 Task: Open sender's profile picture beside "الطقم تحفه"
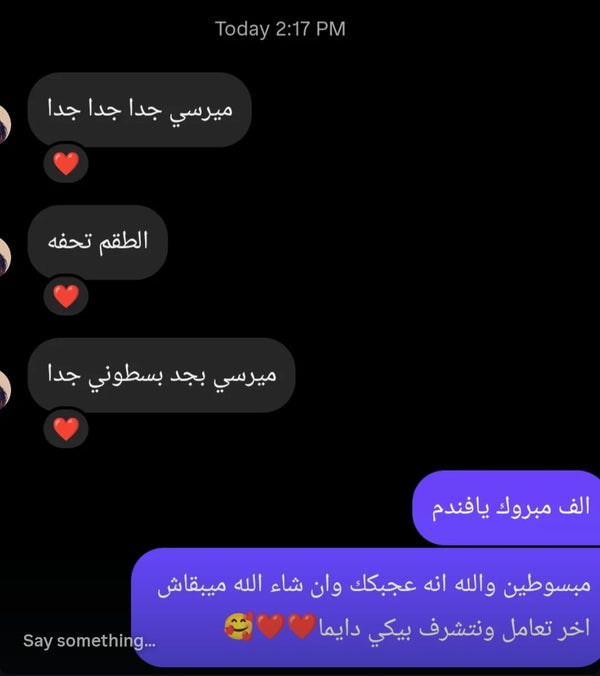[x=4, y=257]
